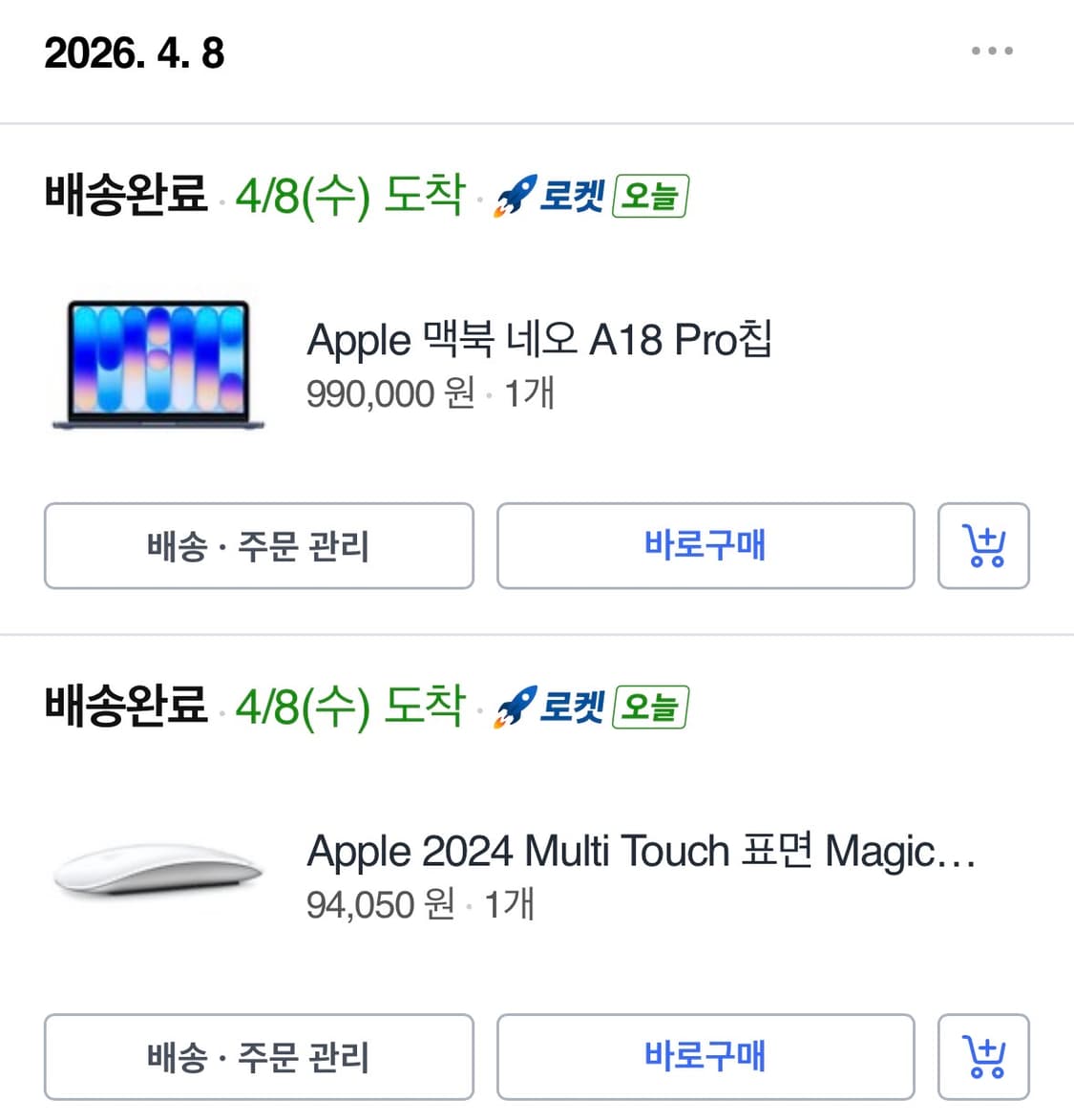The width and height of the screenshot is (1074, 1120).
Task: Add the Magic Mouse to cart
Action: (x=983, y=1057)
